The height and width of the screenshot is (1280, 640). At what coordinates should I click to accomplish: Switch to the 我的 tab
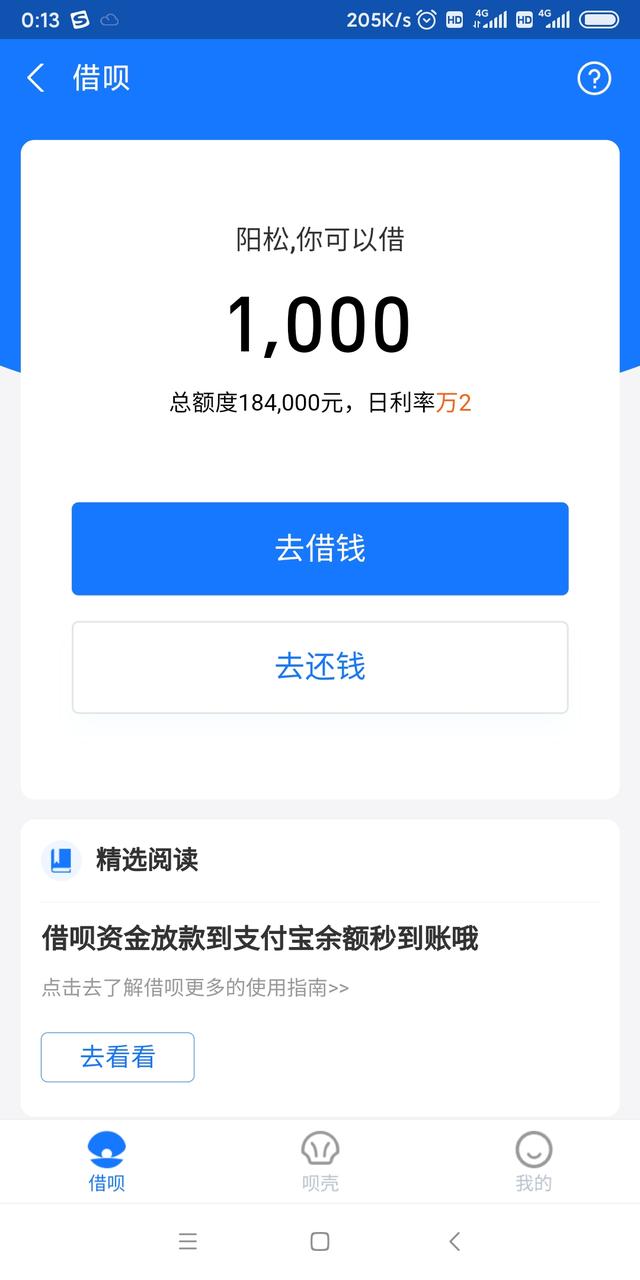click(x=533, y=1162)
